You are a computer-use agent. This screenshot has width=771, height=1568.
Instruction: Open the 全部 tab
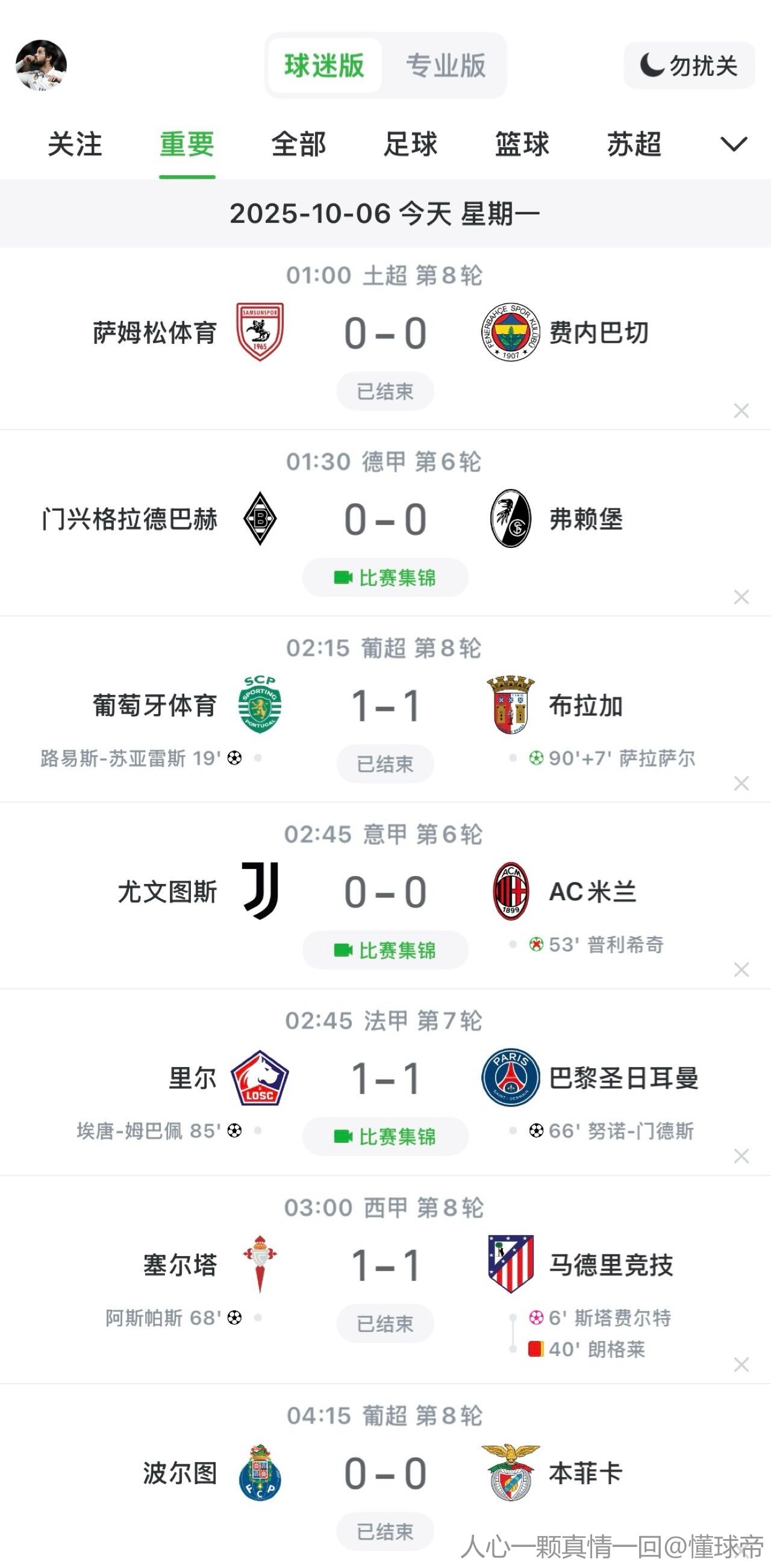[x=298, y=145]
